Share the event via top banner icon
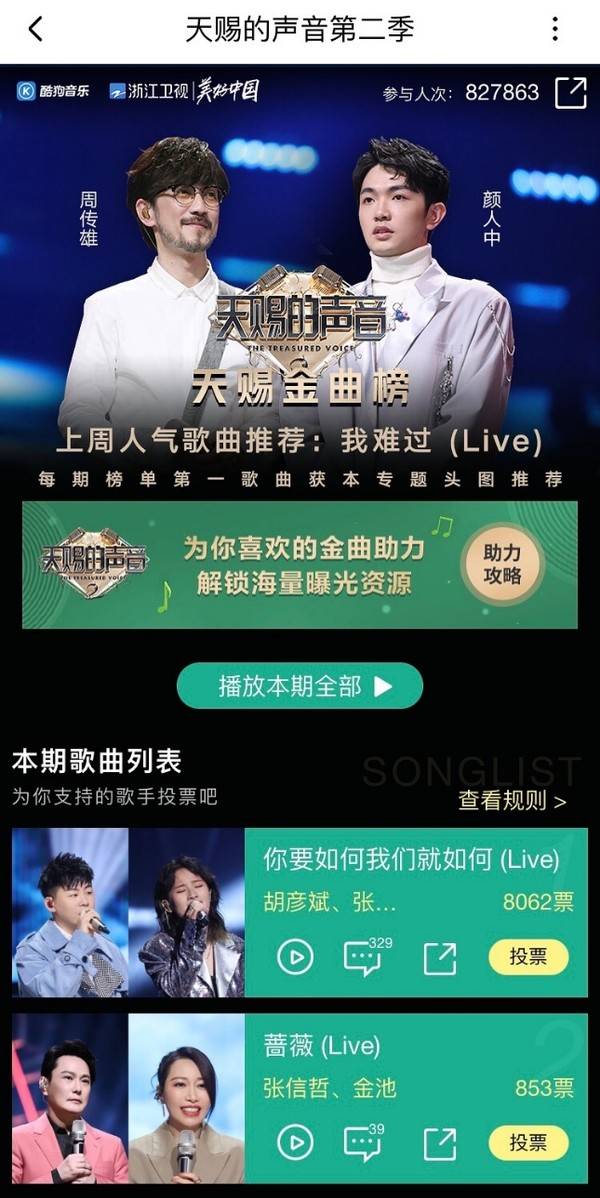 (x=570, y=92)
